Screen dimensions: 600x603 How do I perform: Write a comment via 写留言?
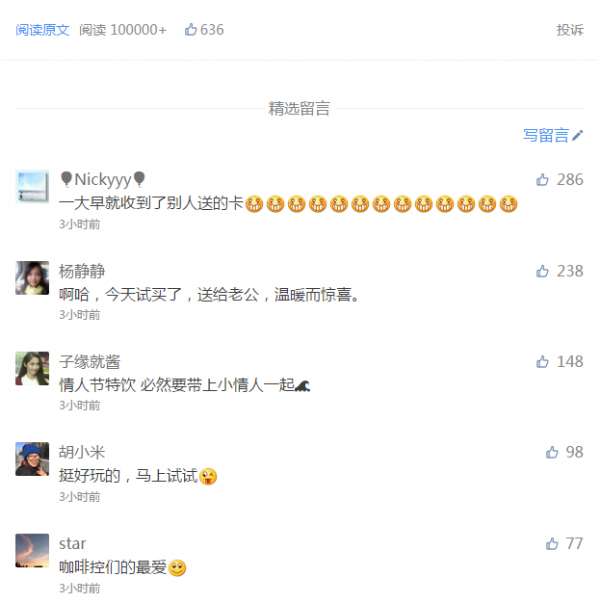click(553, 135)
